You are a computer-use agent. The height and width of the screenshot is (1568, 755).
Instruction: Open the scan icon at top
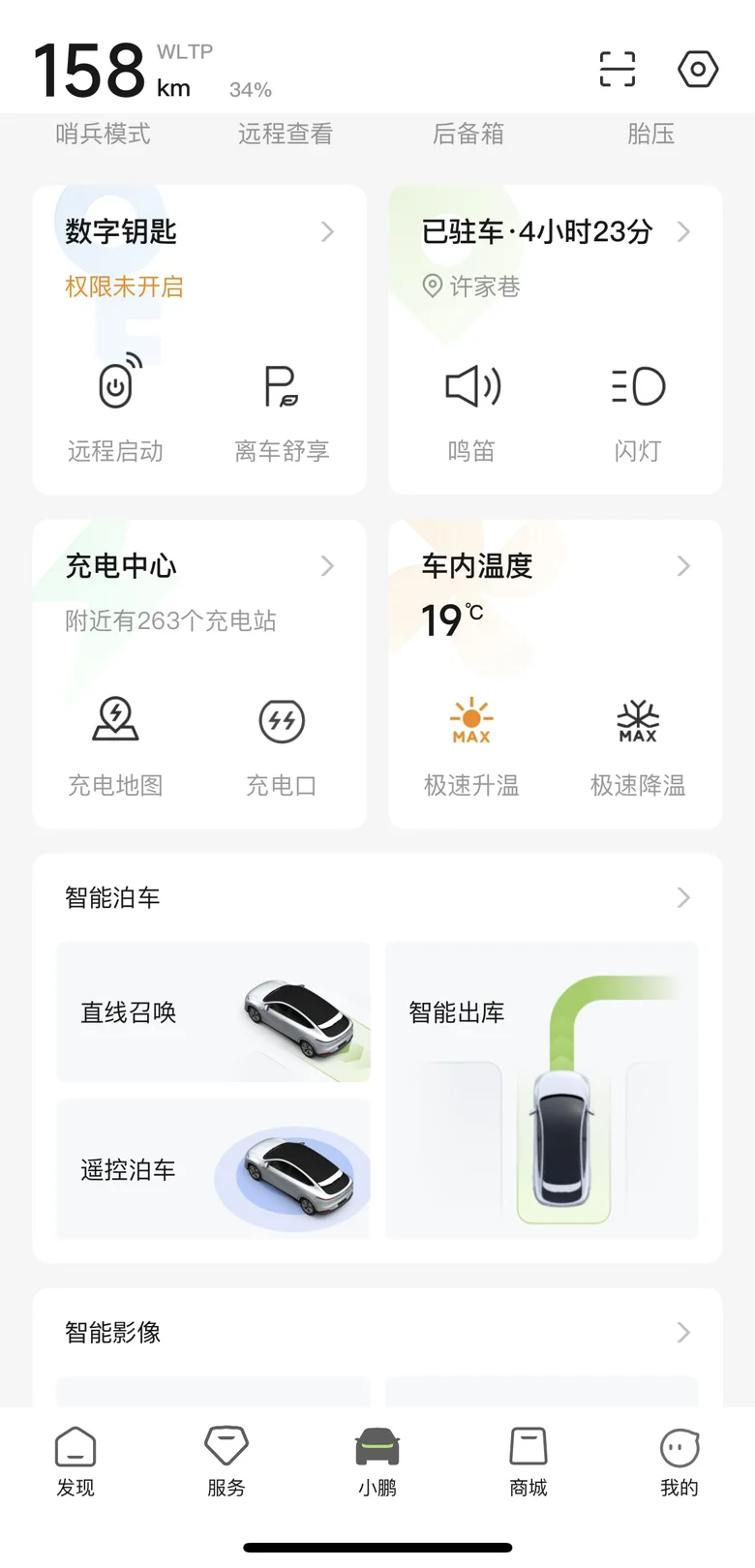click(617, 69)
